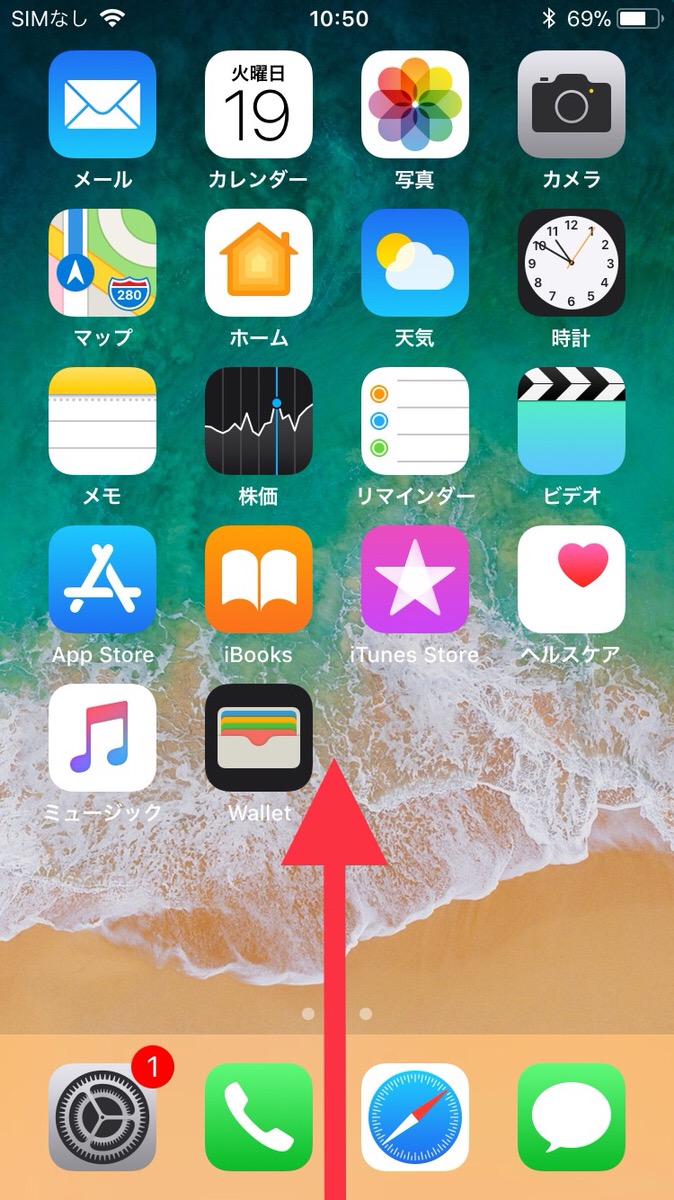Open the App Store
This screenshot has height=1200, width=674.
[102, 579]
